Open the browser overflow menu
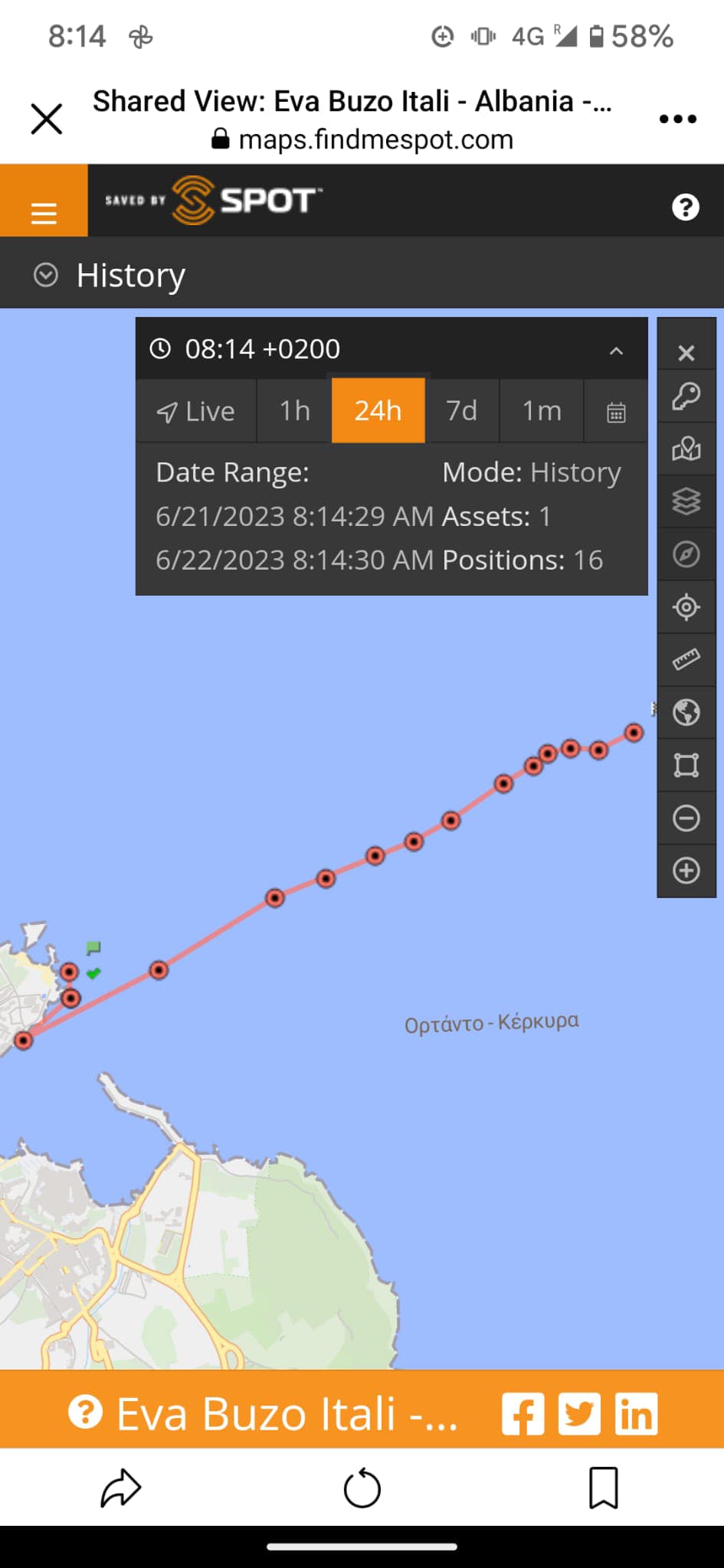 tap(677, 119)
